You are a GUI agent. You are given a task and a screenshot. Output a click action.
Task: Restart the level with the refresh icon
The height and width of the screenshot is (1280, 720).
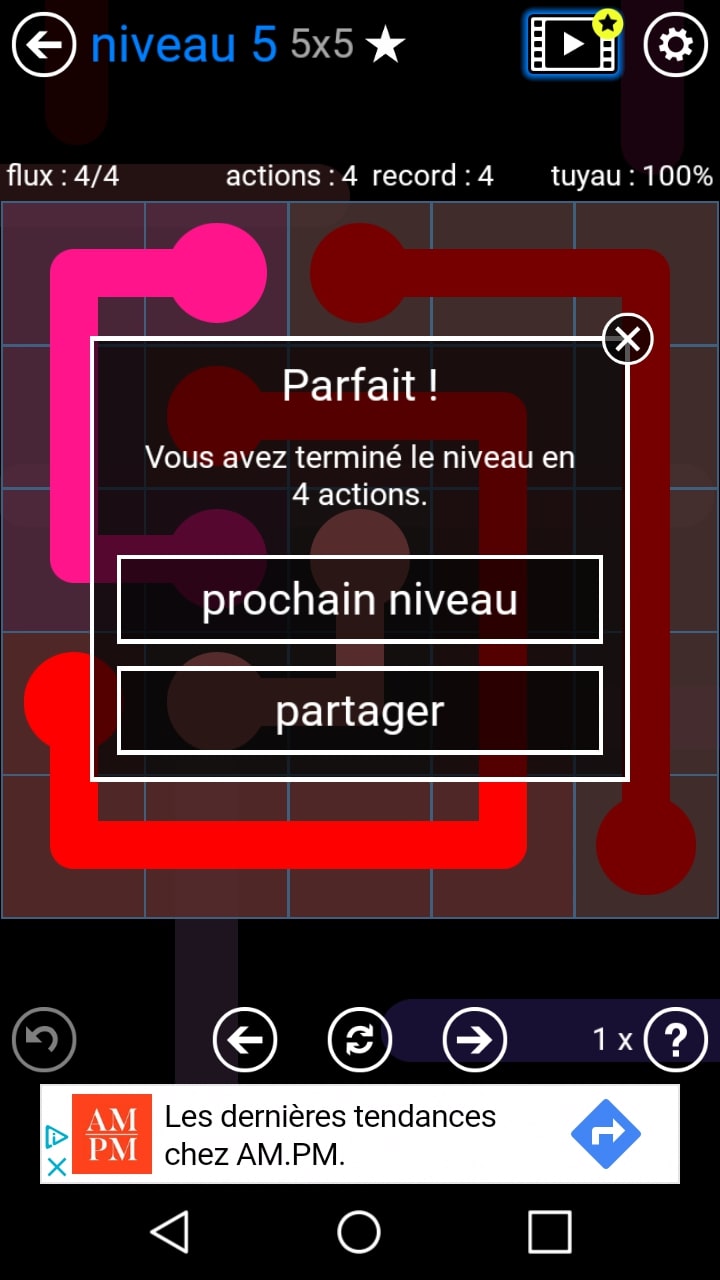click(360, 1040)
